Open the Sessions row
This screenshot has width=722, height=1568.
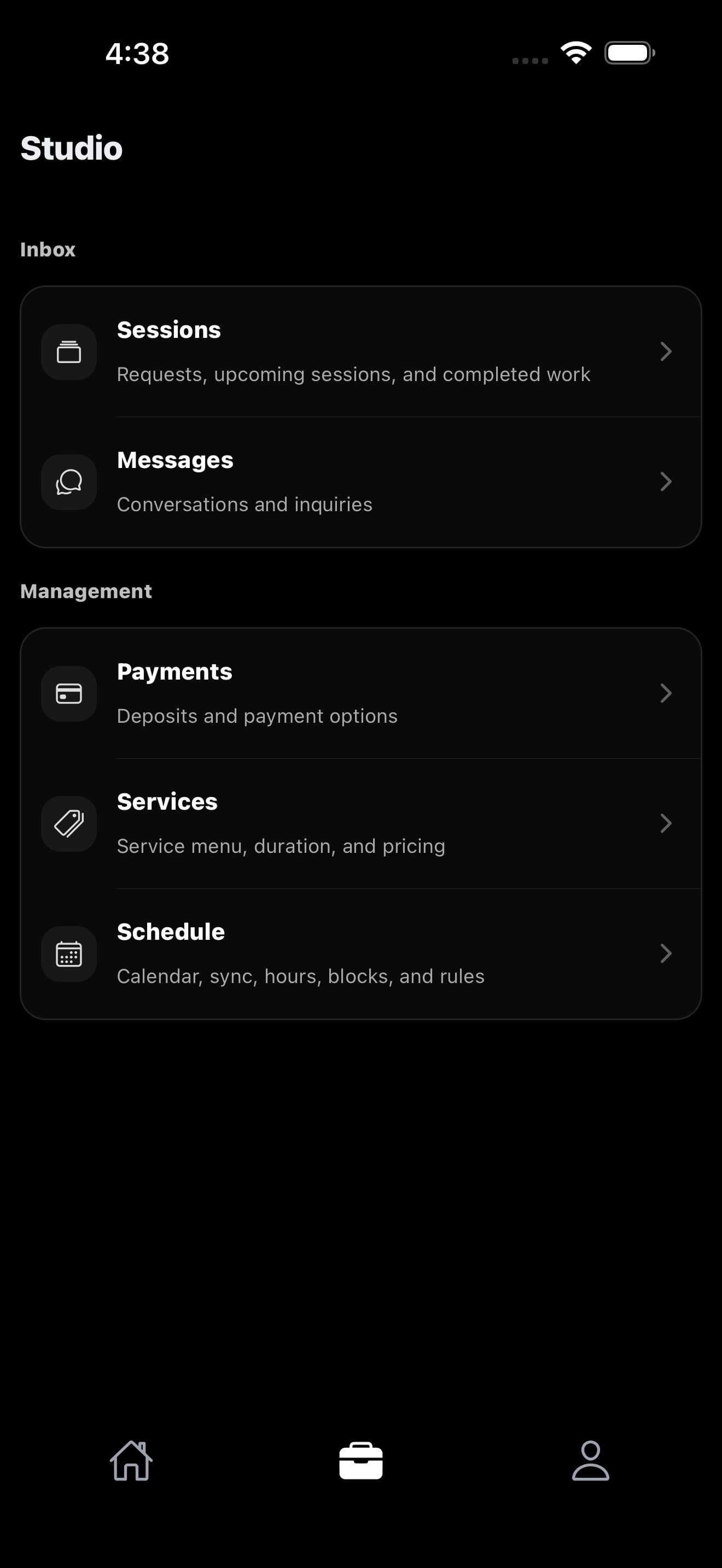[x=360, y=352]
